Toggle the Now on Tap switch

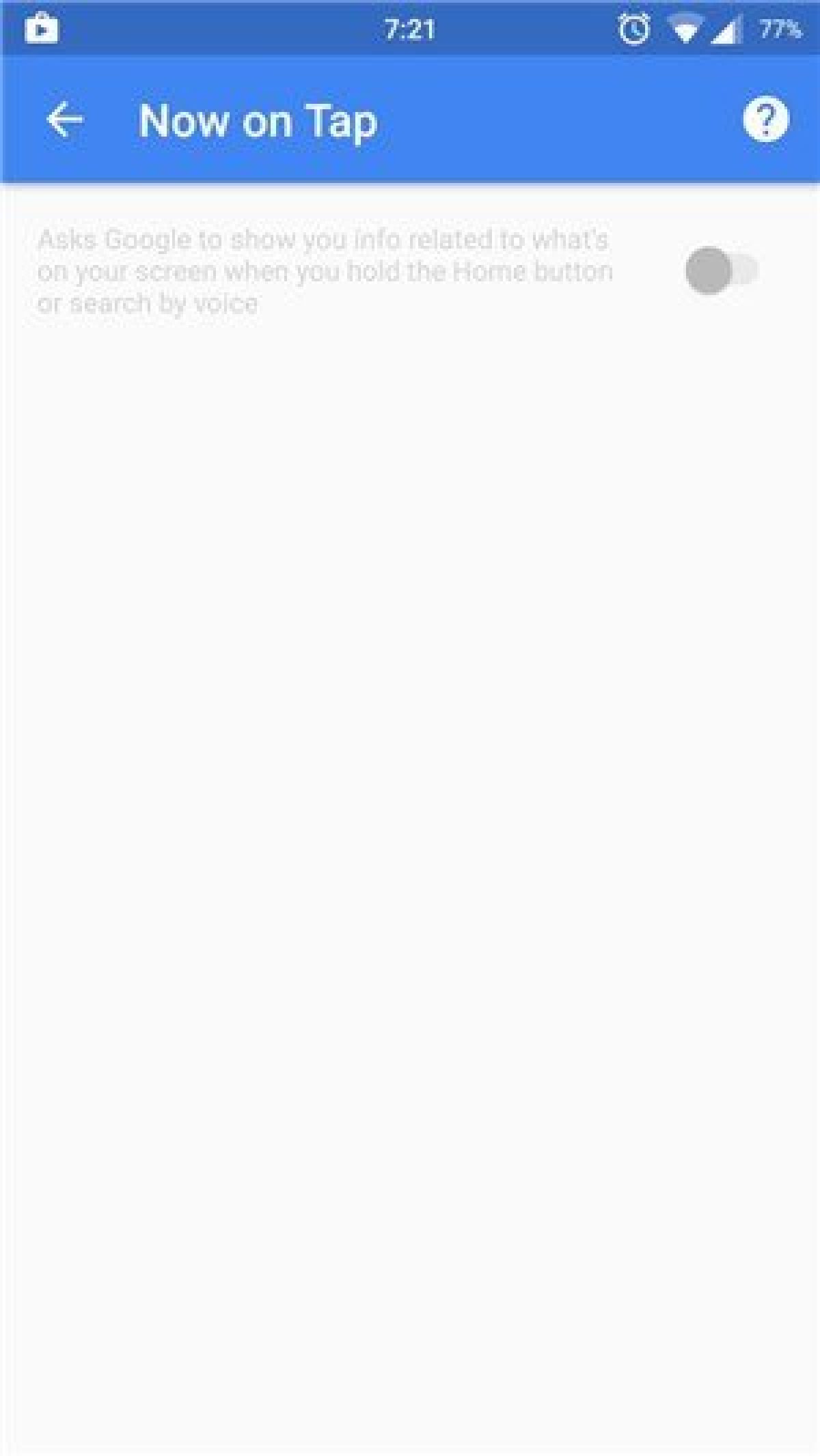(x=721, y=270)
